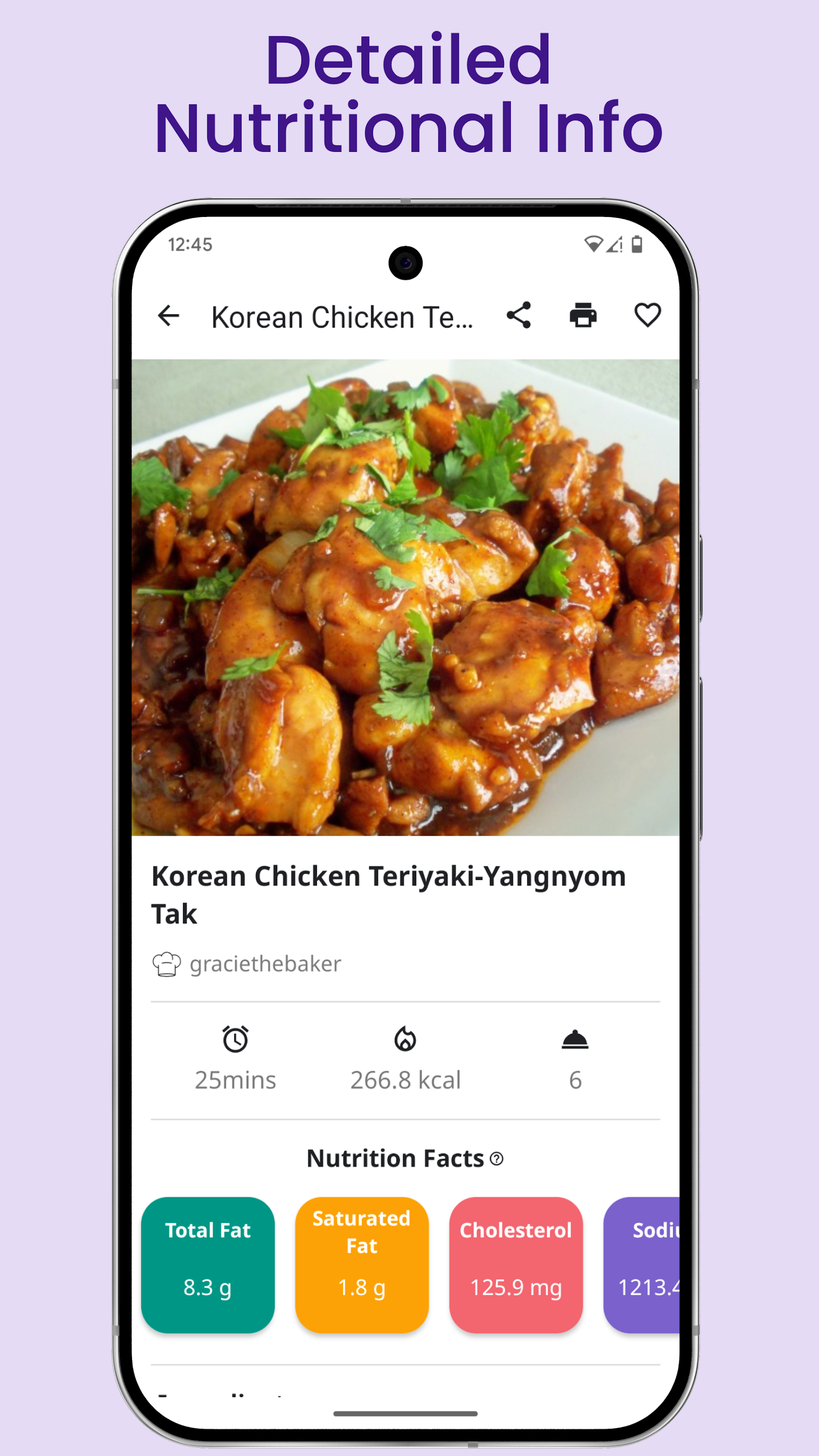
Task: Tap the cellular signal icon
Action: [x=613, y=245]
